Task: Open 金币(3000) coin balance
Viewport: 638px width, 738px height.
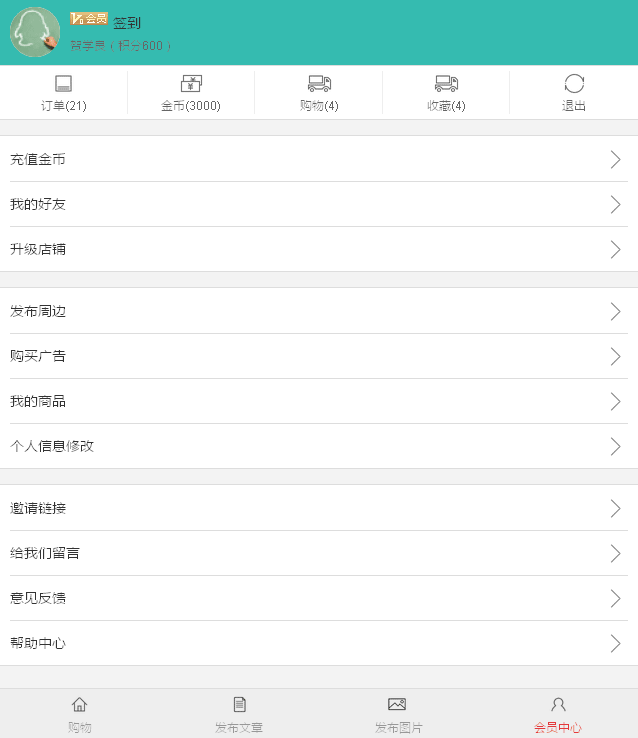Action: (x=191, y=93)
